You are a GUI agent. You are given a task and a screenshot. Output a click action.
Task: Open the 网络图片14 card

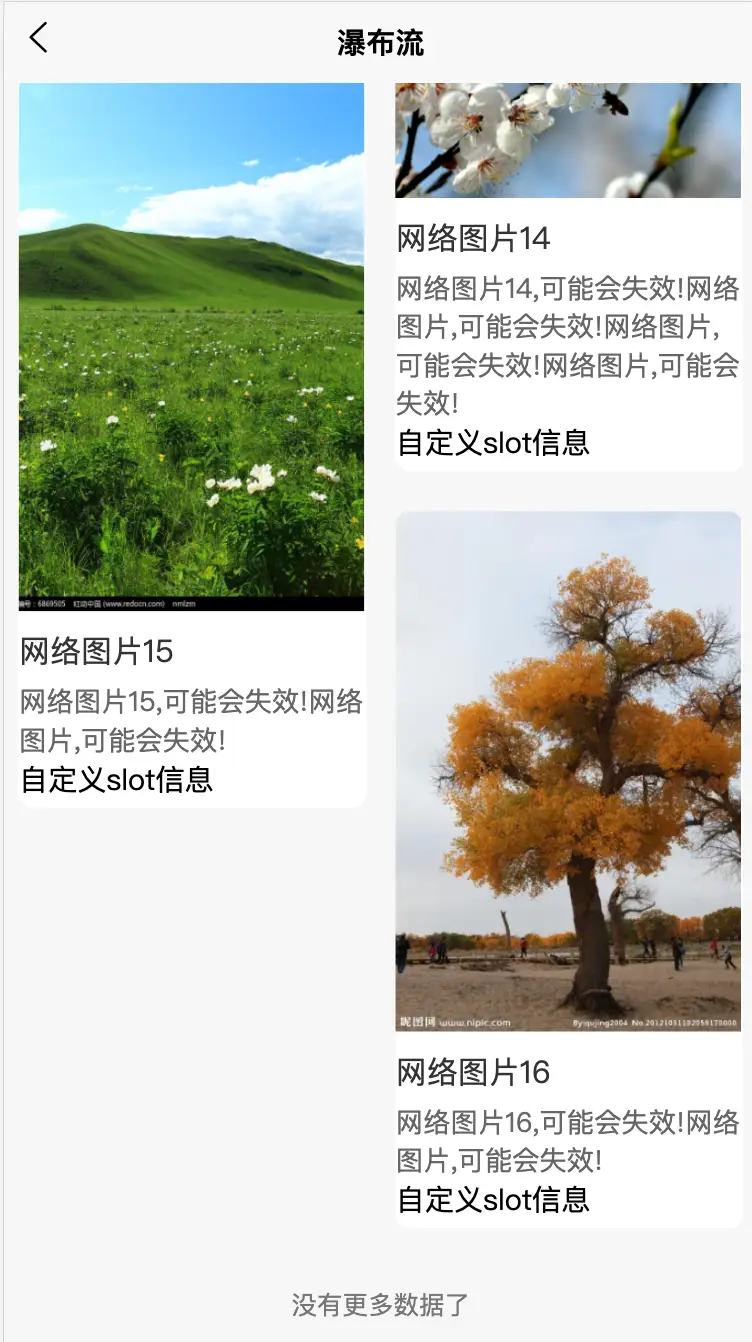tap(568, 277)
